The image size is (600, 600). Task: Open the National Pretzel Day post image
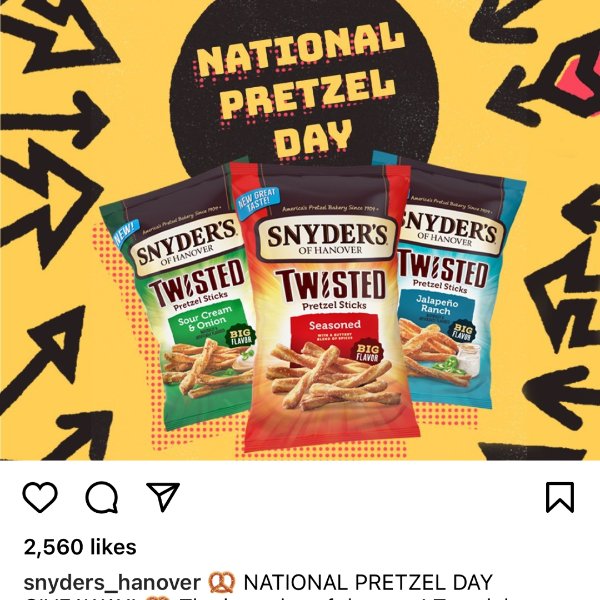point(300,230)
